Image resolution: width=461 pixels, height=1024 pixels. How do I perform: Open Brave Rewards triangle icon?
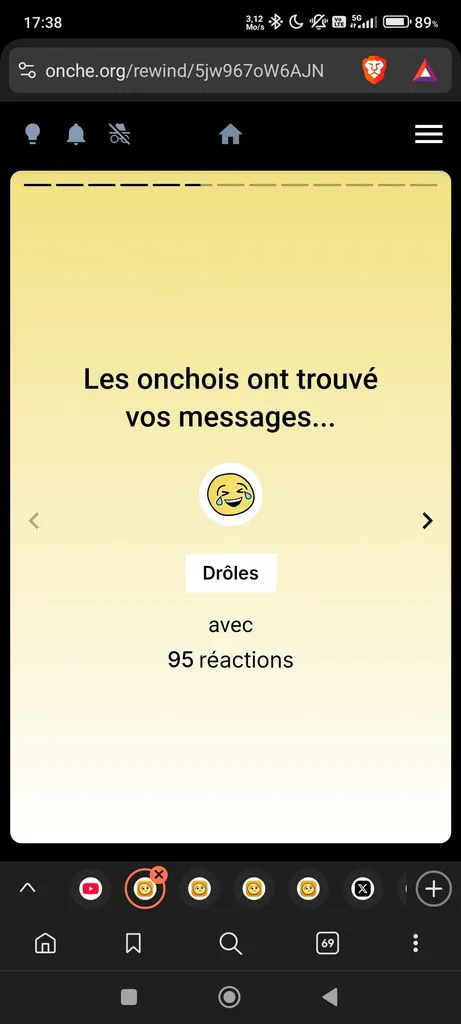(425, 70)
